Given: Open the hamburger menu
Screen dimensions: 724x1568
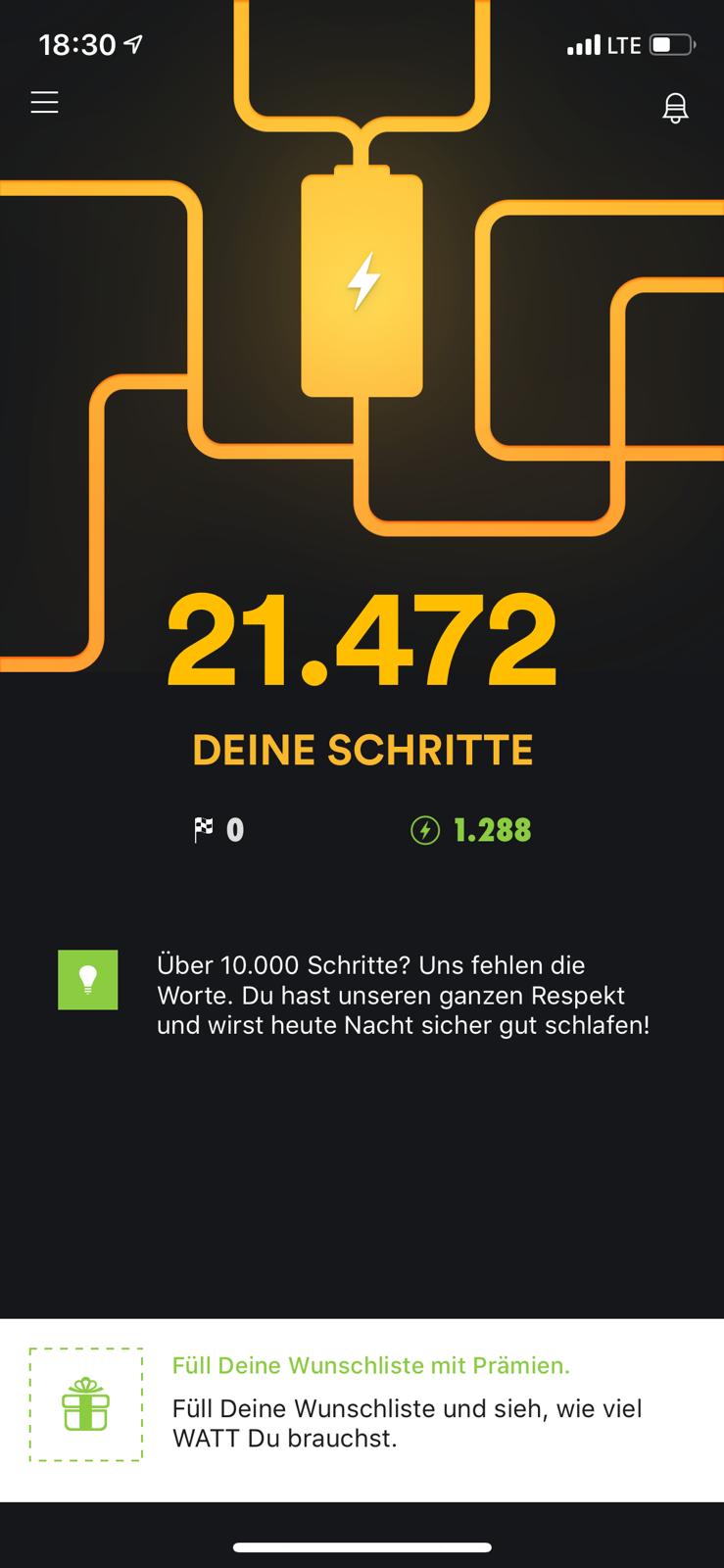Looking at the screenshot, I should (x=44, y=103).
